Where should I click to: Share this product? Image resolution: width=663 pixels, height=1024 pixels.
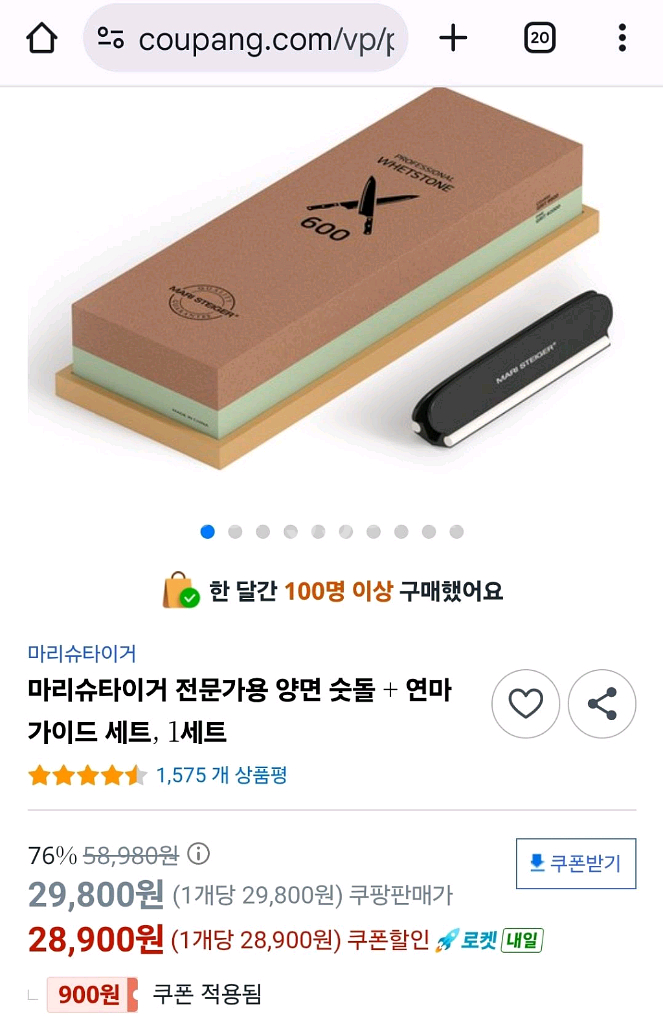pyautogui.click(x=602, y=704)
